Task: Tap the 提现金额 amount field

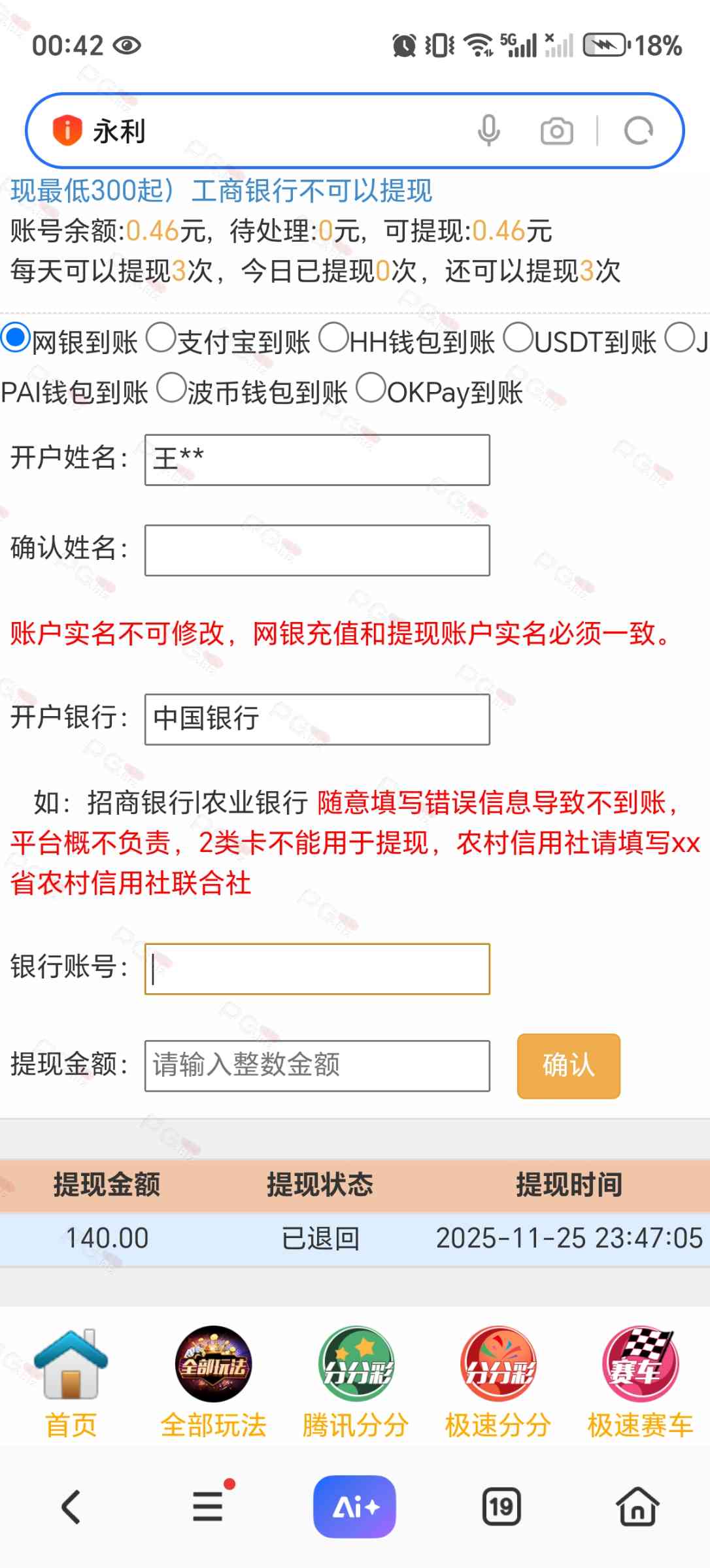Action: (317, 1066)
